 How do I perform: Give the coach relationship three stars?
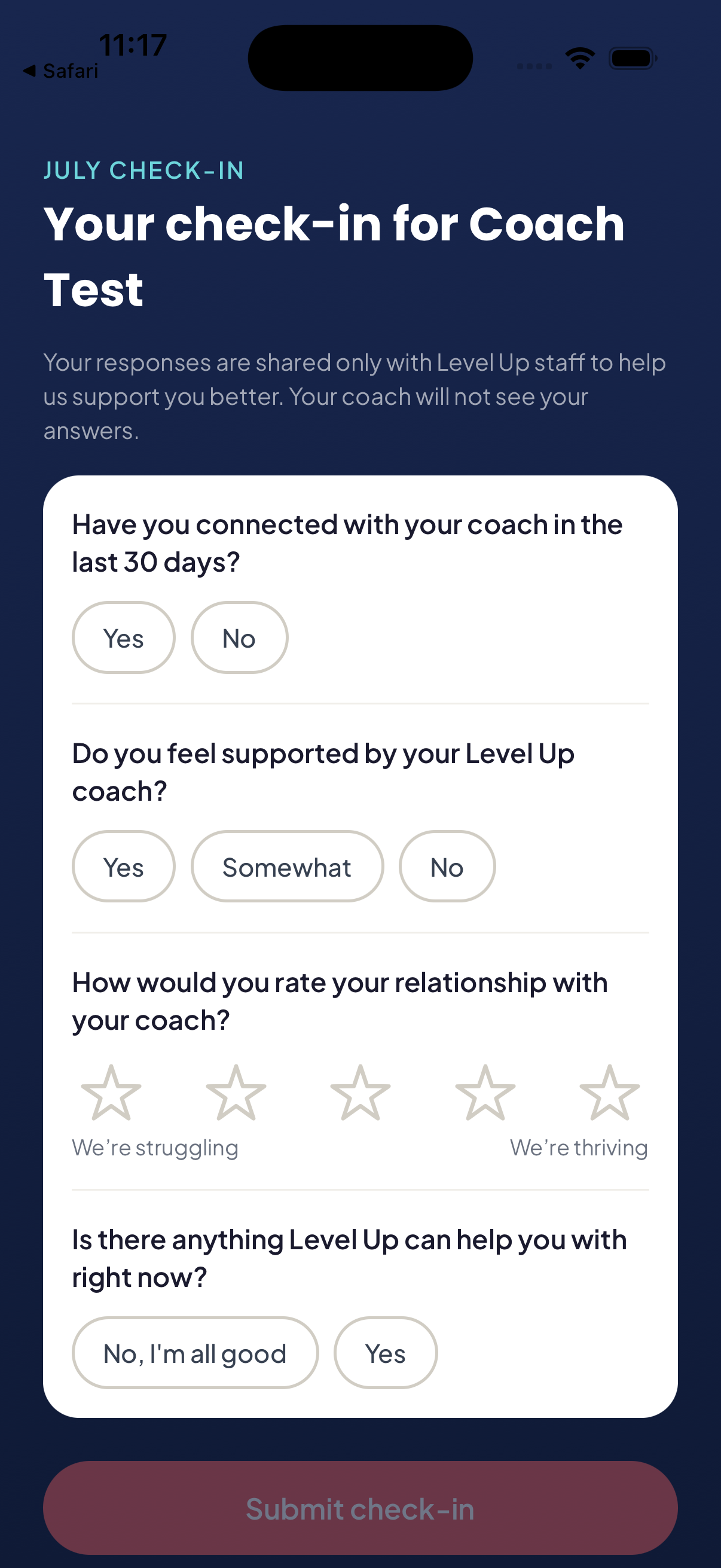360,1093
